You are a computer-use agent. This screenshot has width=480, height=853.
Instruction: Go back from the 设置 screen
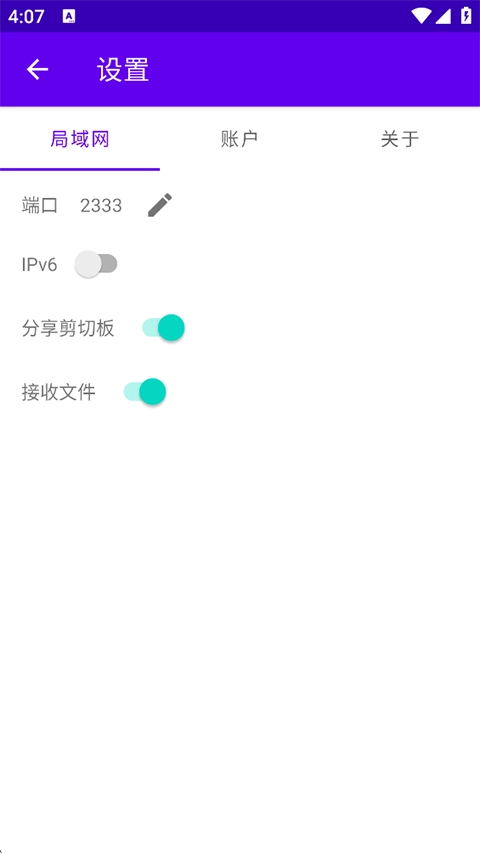[38, 70]
